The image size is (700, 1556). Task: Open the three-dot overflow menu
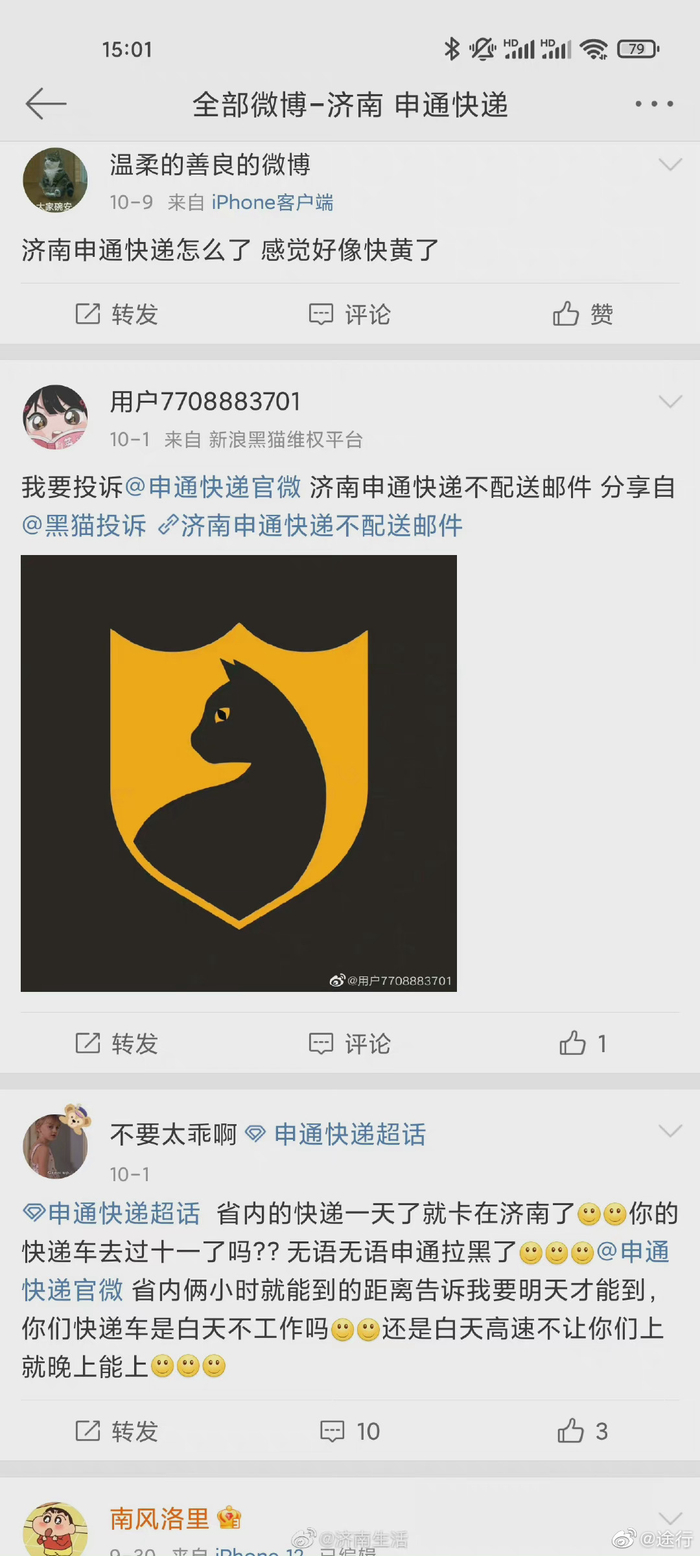tap(654, 104)
